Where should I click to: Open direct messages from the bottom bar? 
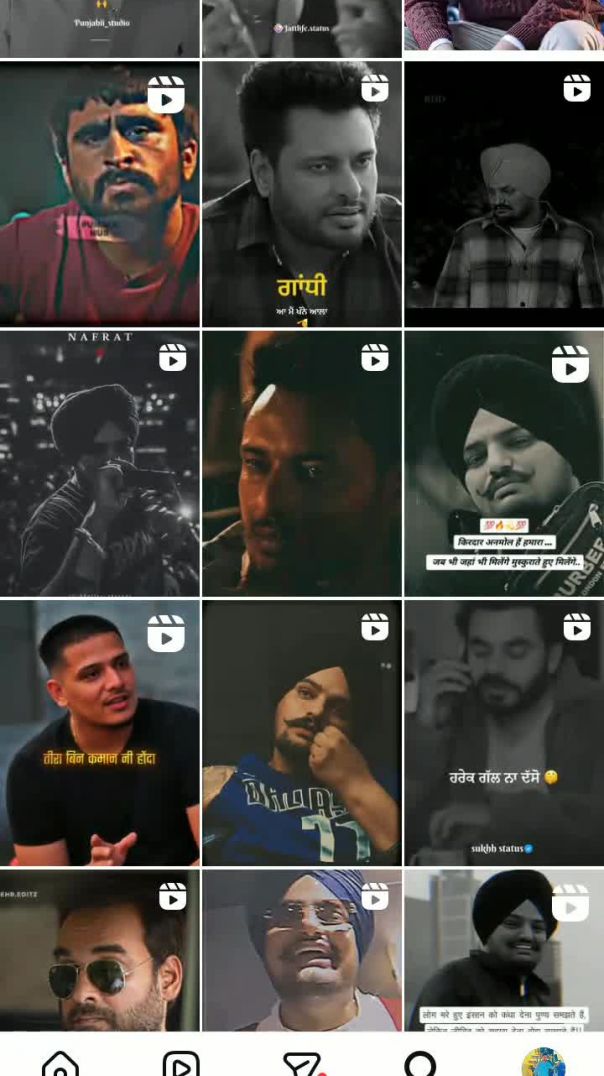tap(301, 1062)
